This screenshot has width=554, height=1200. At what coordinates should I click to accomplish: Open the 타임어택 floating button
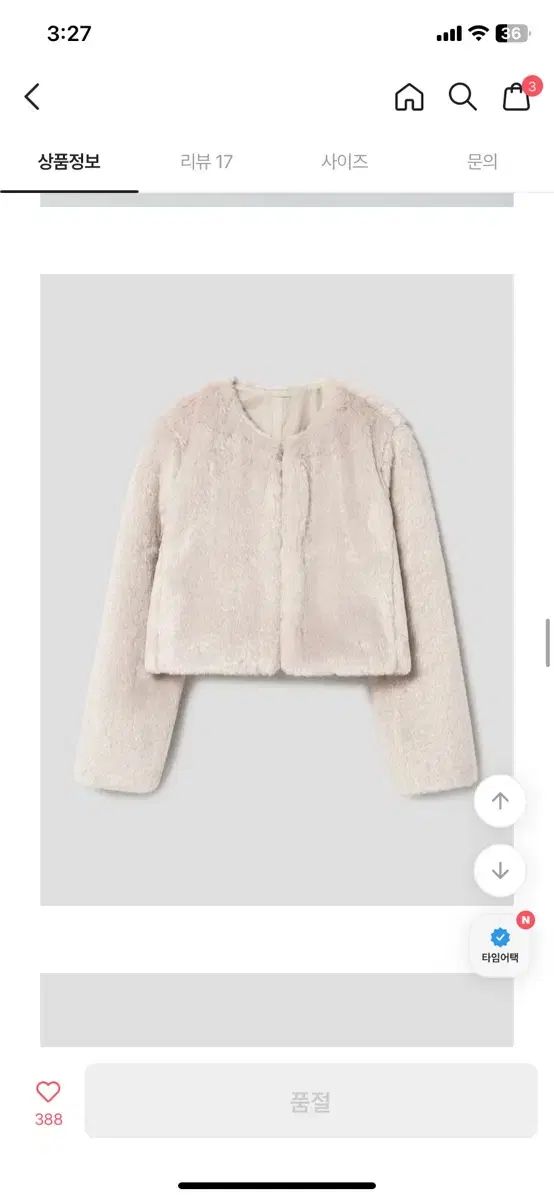click(x=500, y=946)
